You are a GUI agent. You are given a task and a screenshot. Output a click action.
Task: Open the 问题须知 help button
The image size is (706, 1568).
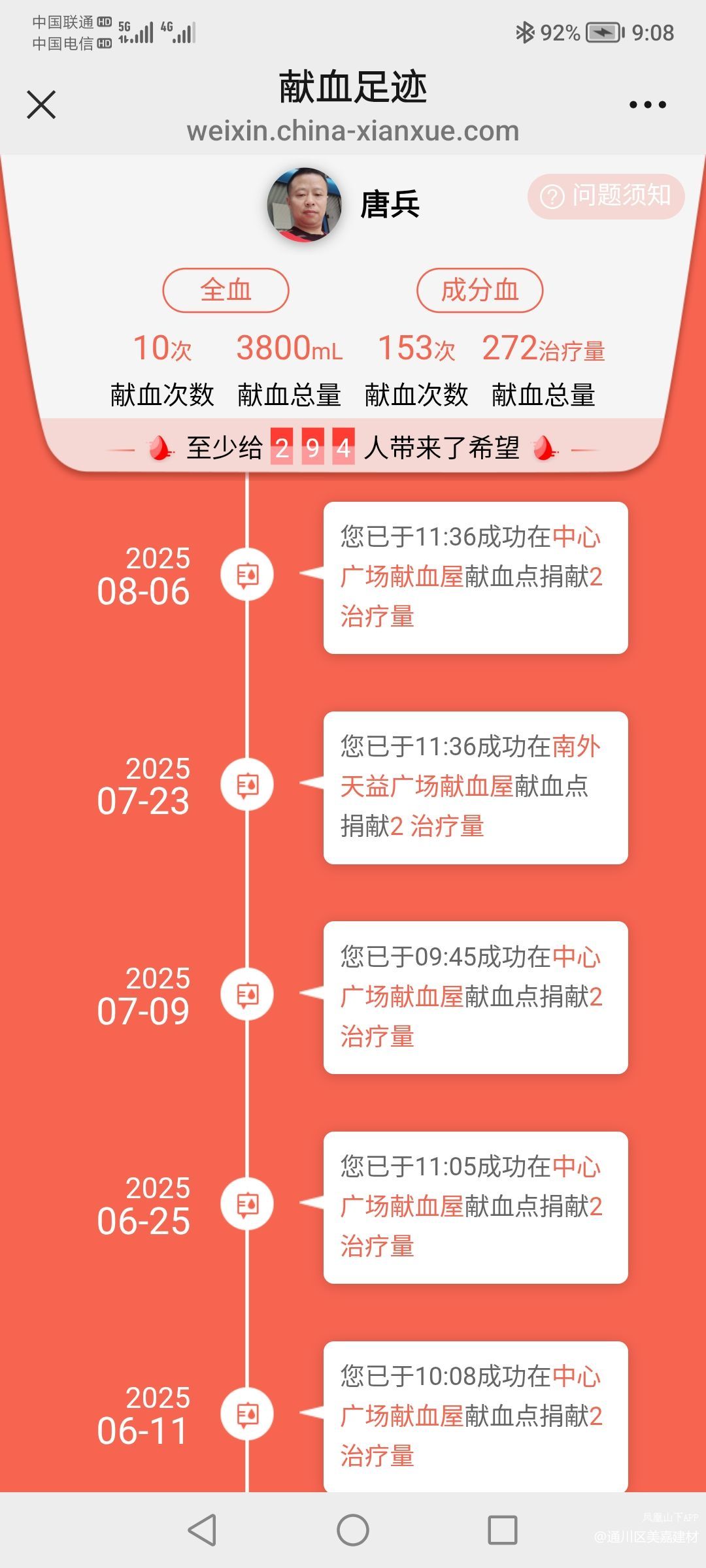606,196
